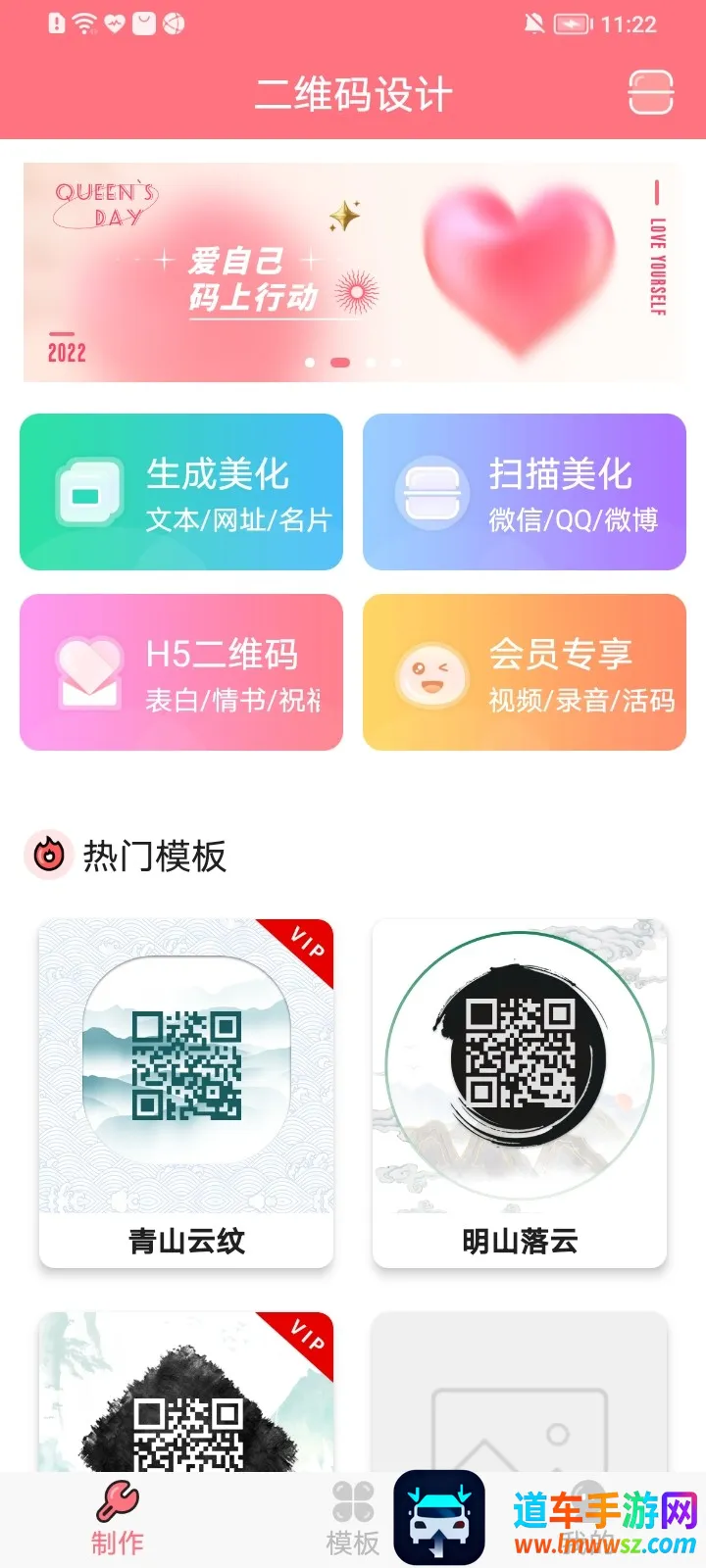Switch to the 制作 tab
706x1568 pixels.
click(x=118, y=1519)
